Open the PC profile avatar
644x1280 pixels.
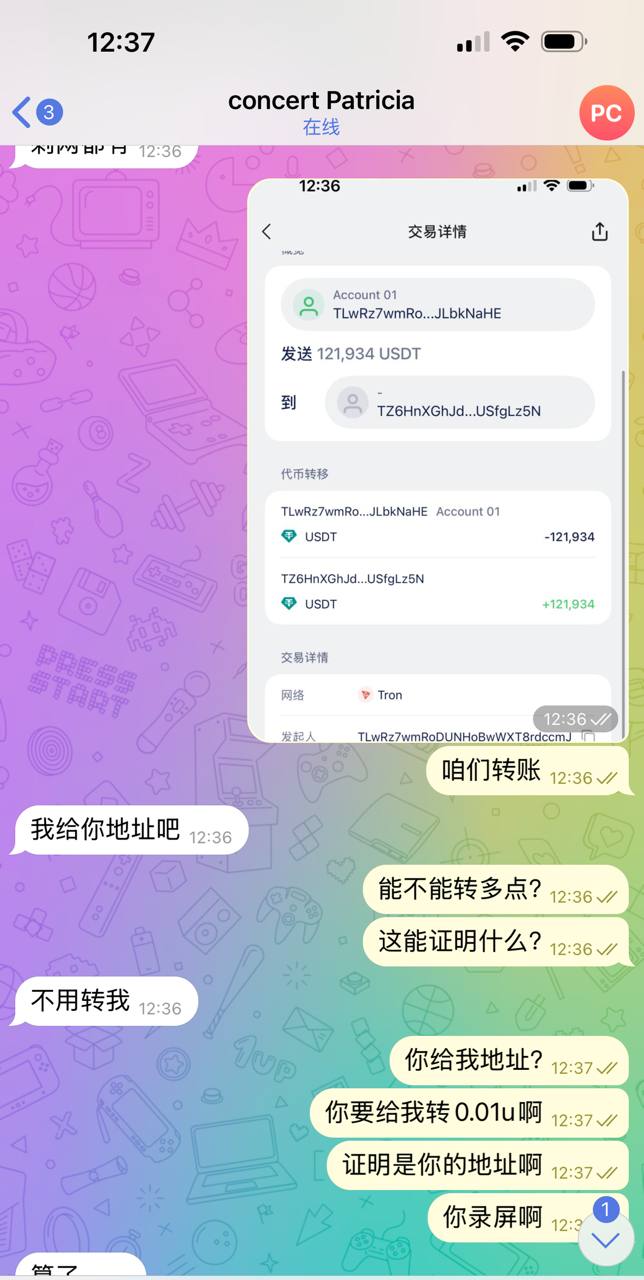(605, 113)
